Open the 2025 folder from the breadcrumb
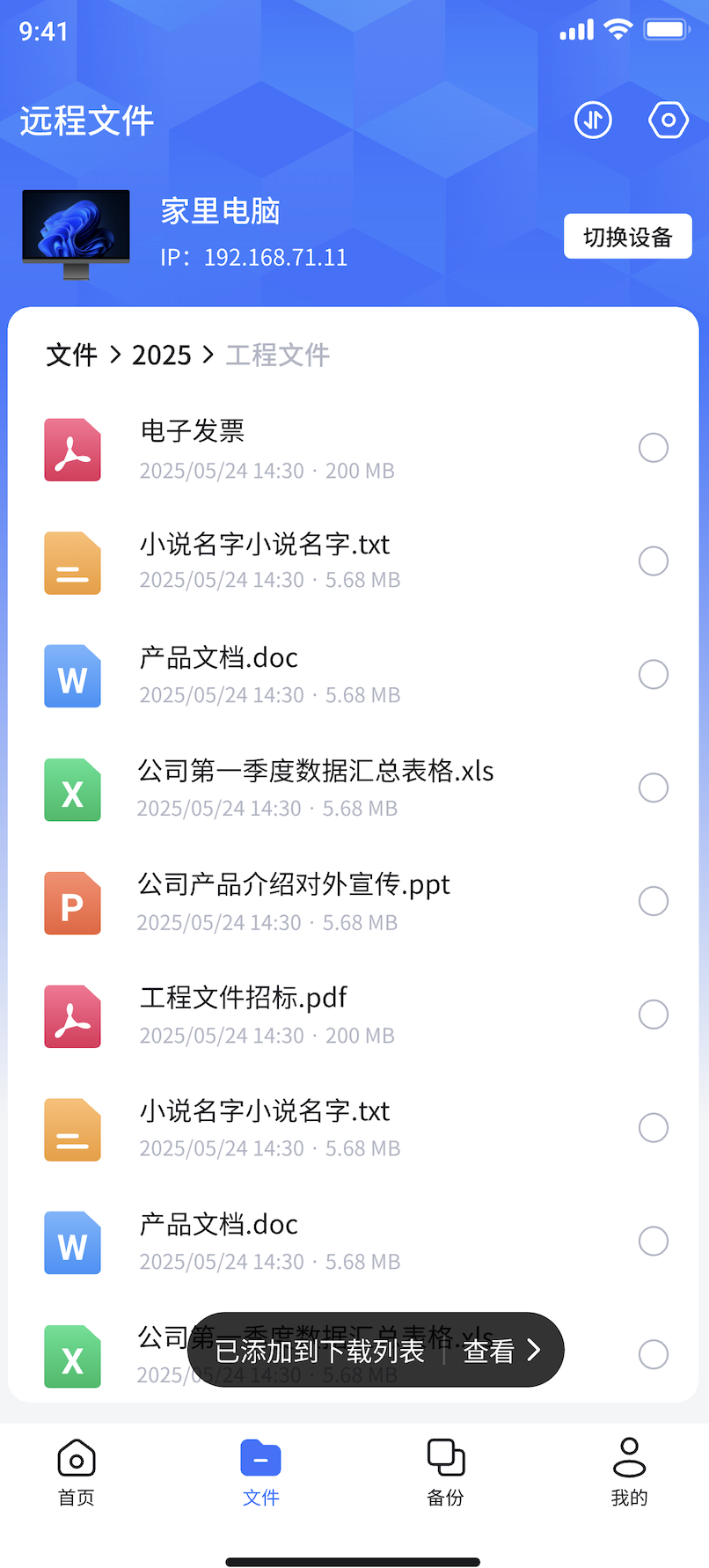 [162, 355]
